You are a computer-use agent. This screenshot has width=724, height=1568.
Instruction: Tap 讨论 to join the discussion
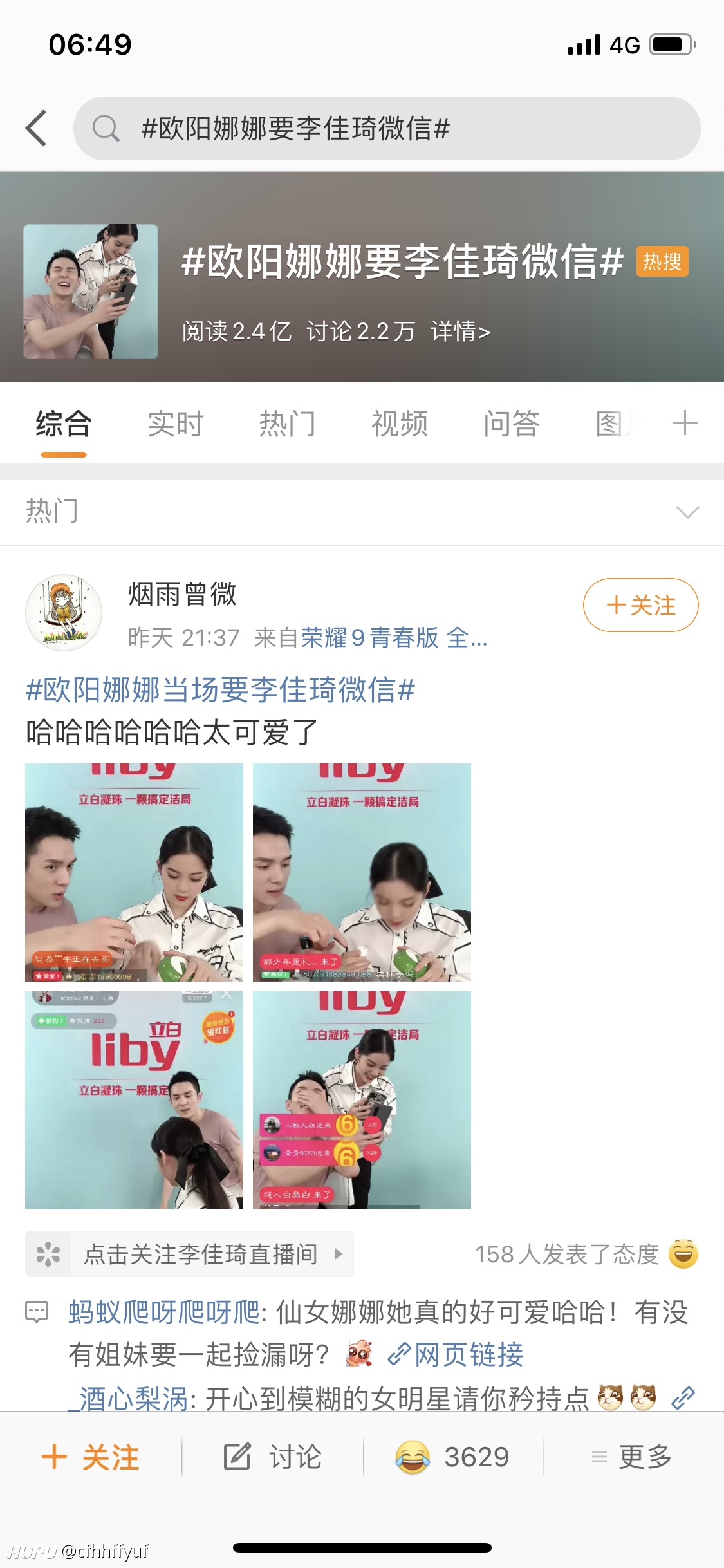coord(272,1457)
